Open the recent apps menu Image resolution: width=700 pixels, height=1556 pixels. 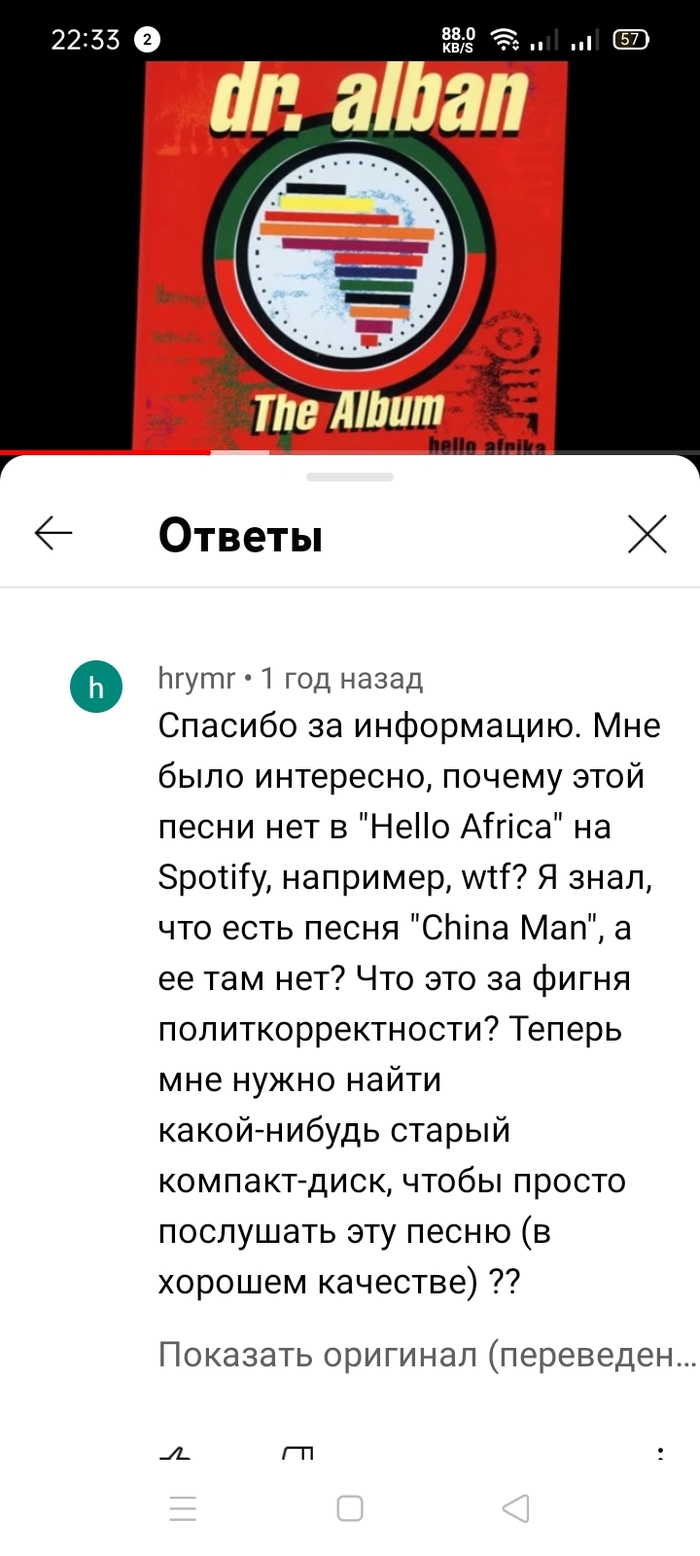(183, 1508)
